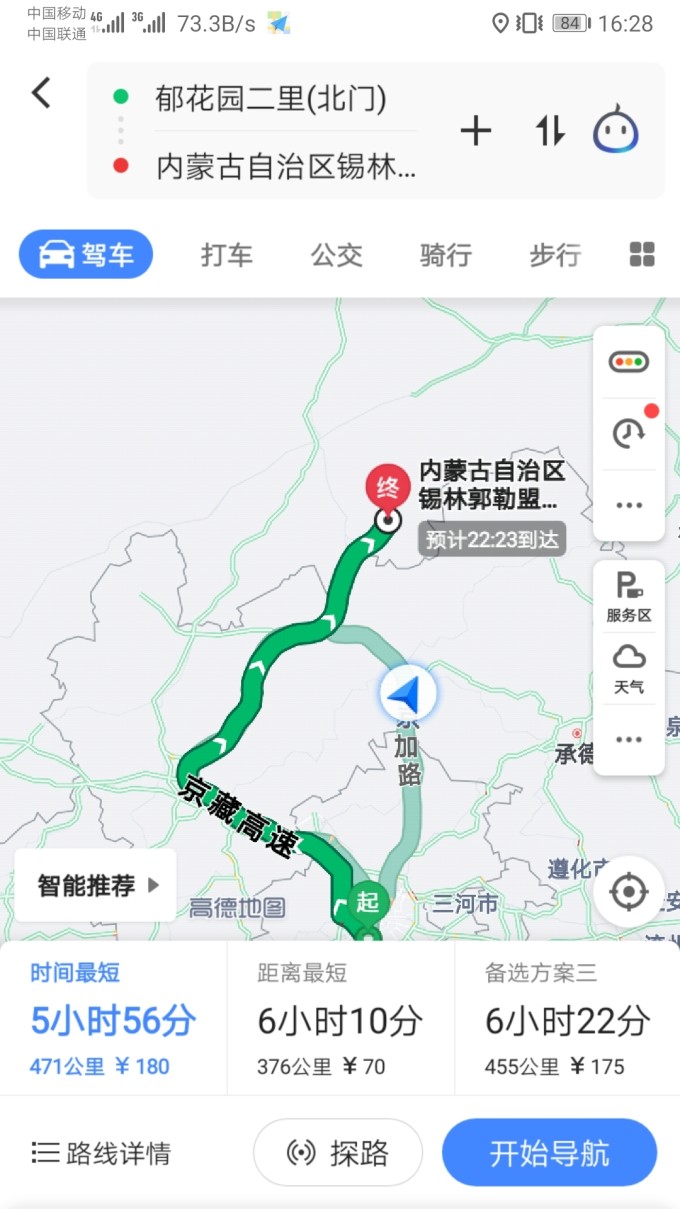Open more travel modes grid icon
The width and height of the screenshot is (680, 1209).
pyautogui.click(x=642, y=254)
